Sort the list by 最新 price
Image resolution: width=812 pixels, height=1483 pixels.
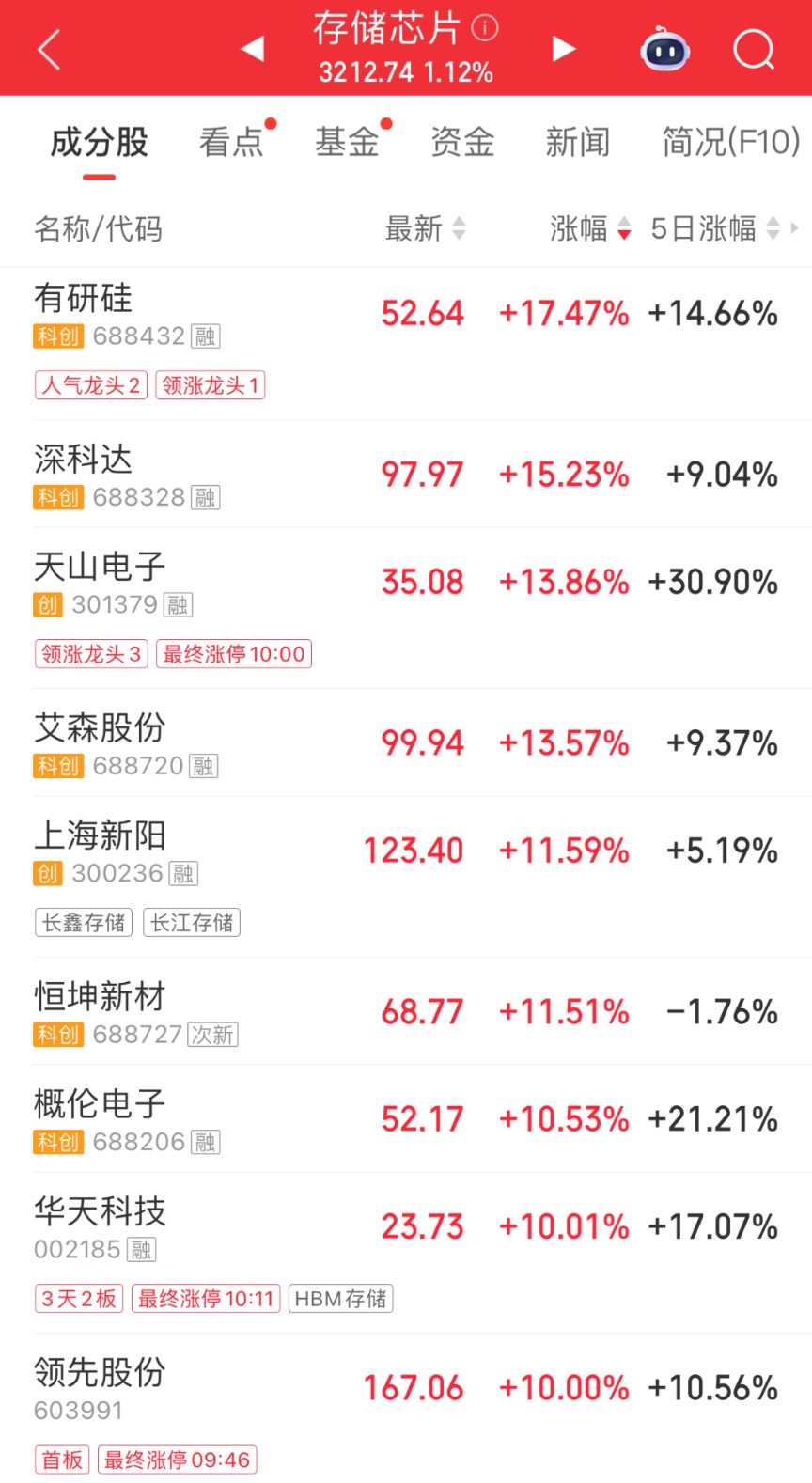tap(425, 228)
